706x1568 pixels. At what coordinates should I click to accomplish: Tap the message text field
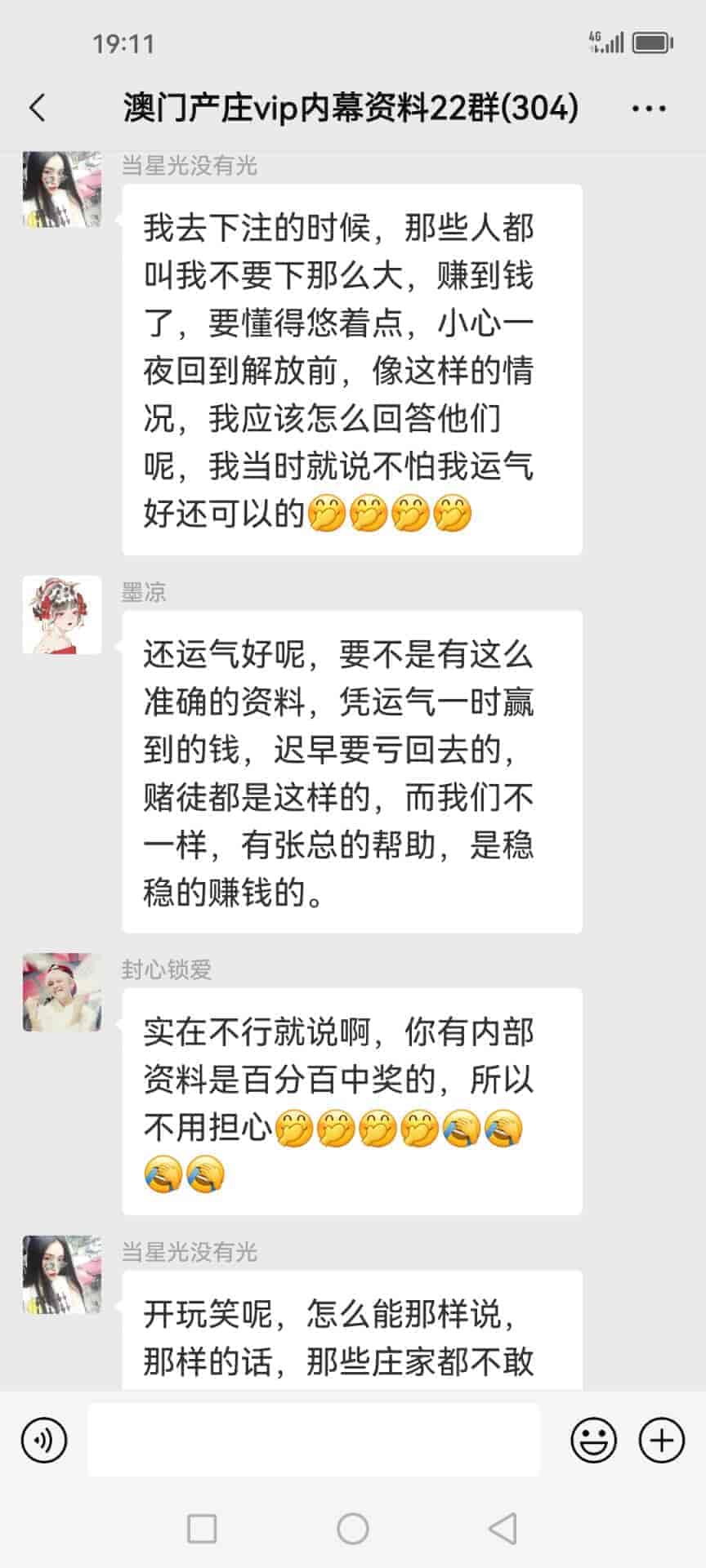pyautogui.click(x=314, y=1439)
